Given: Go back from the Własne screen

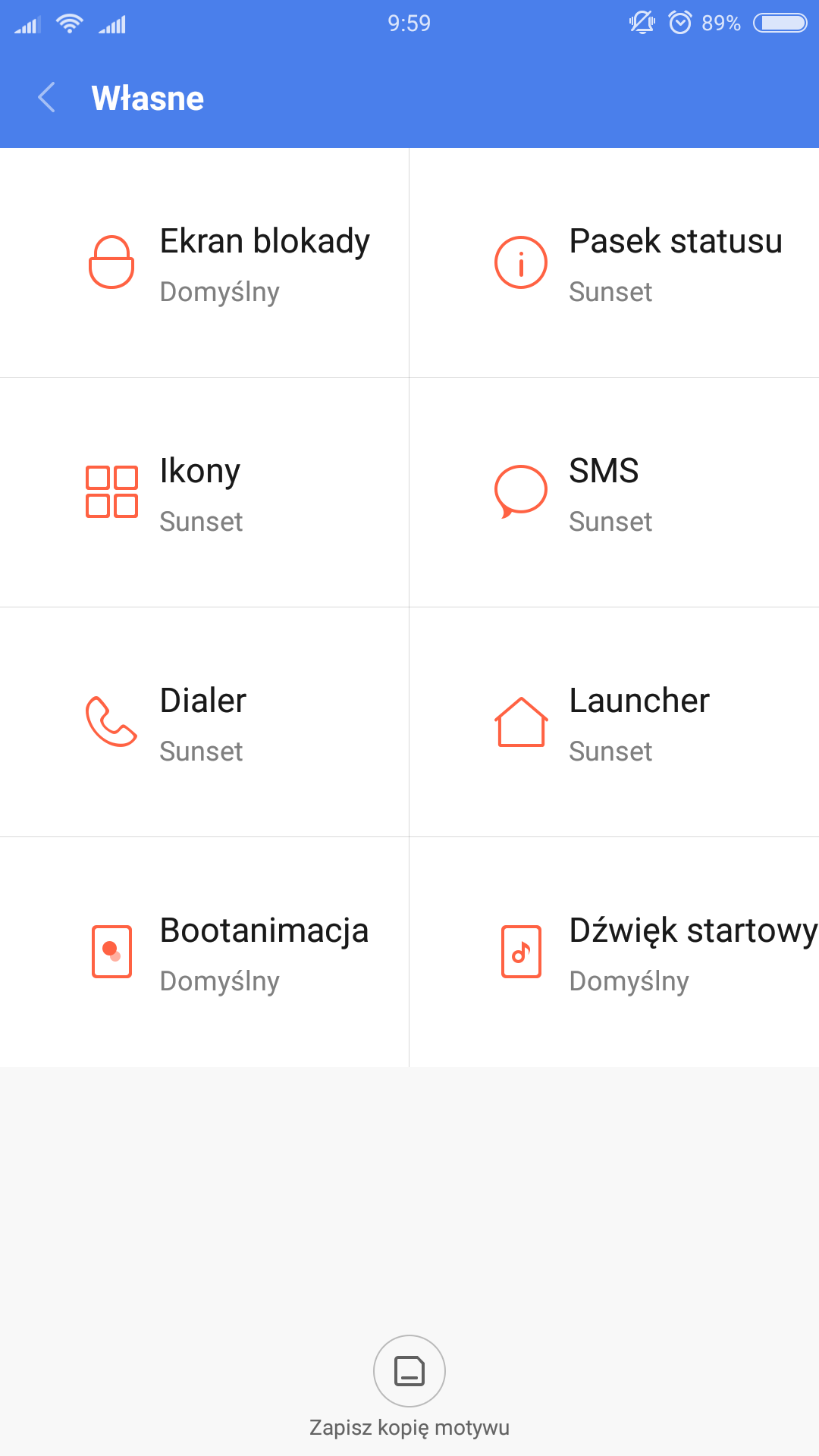Looking at the screenshot, I should (x=47, y=98).
